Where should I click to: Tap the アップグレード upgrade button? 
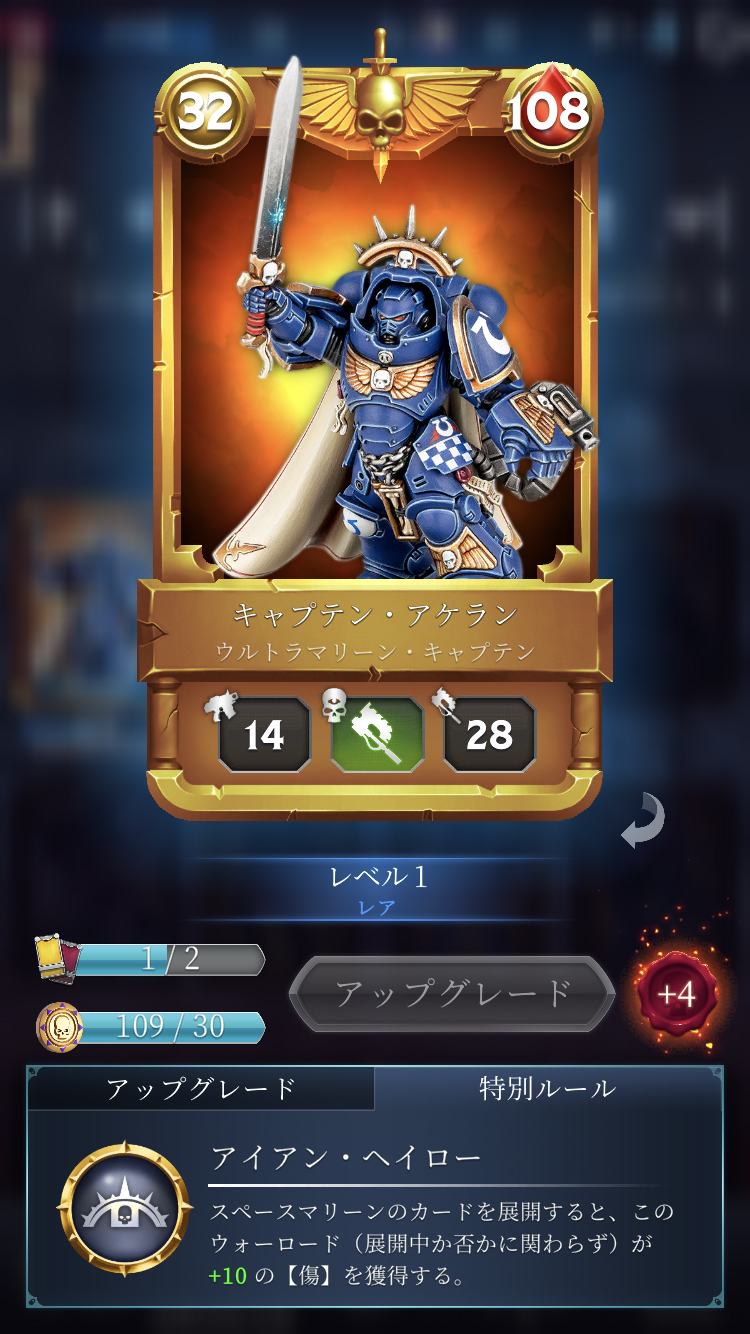coord(452,994)
